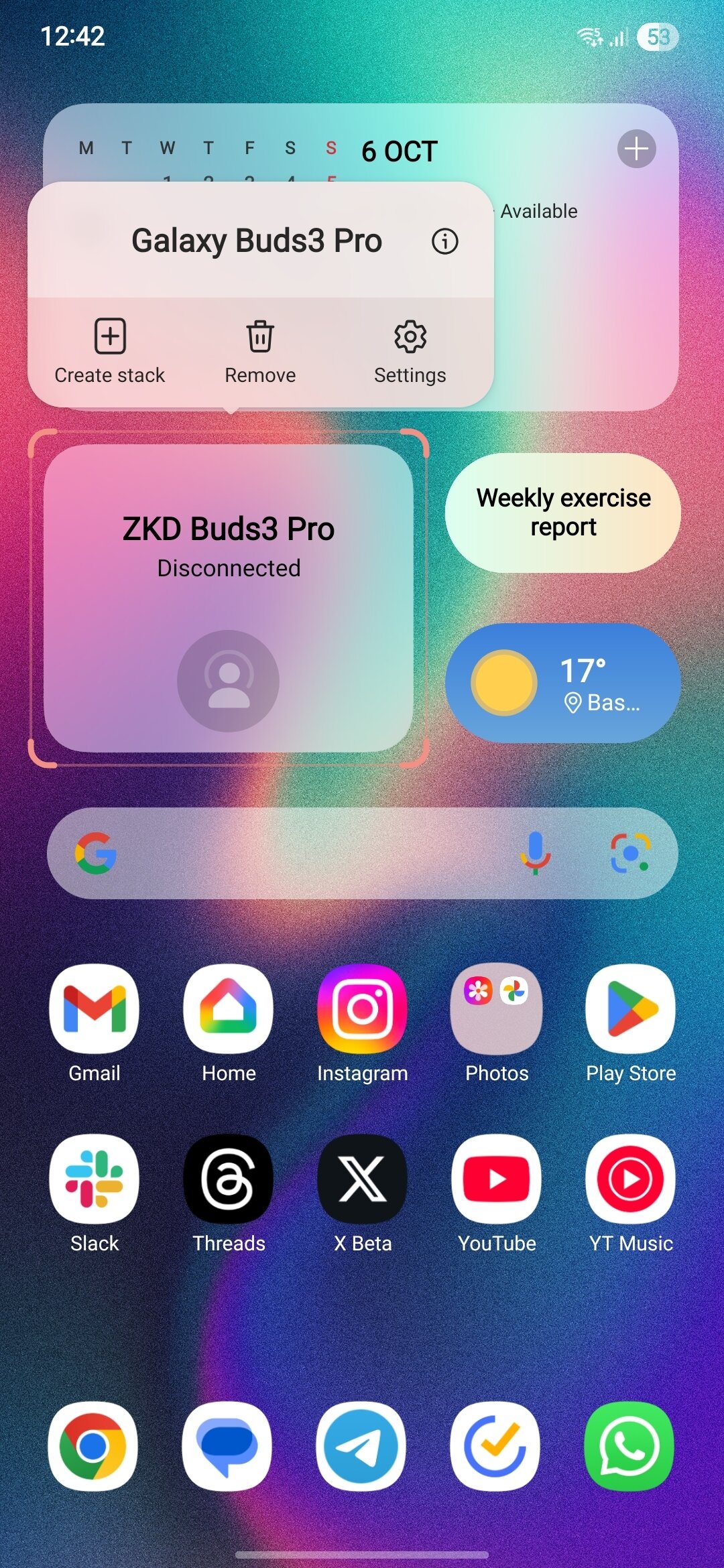Open Galaxy Buds3 Pro widget info
This screenshot has width=724, height=1568.
444,241
